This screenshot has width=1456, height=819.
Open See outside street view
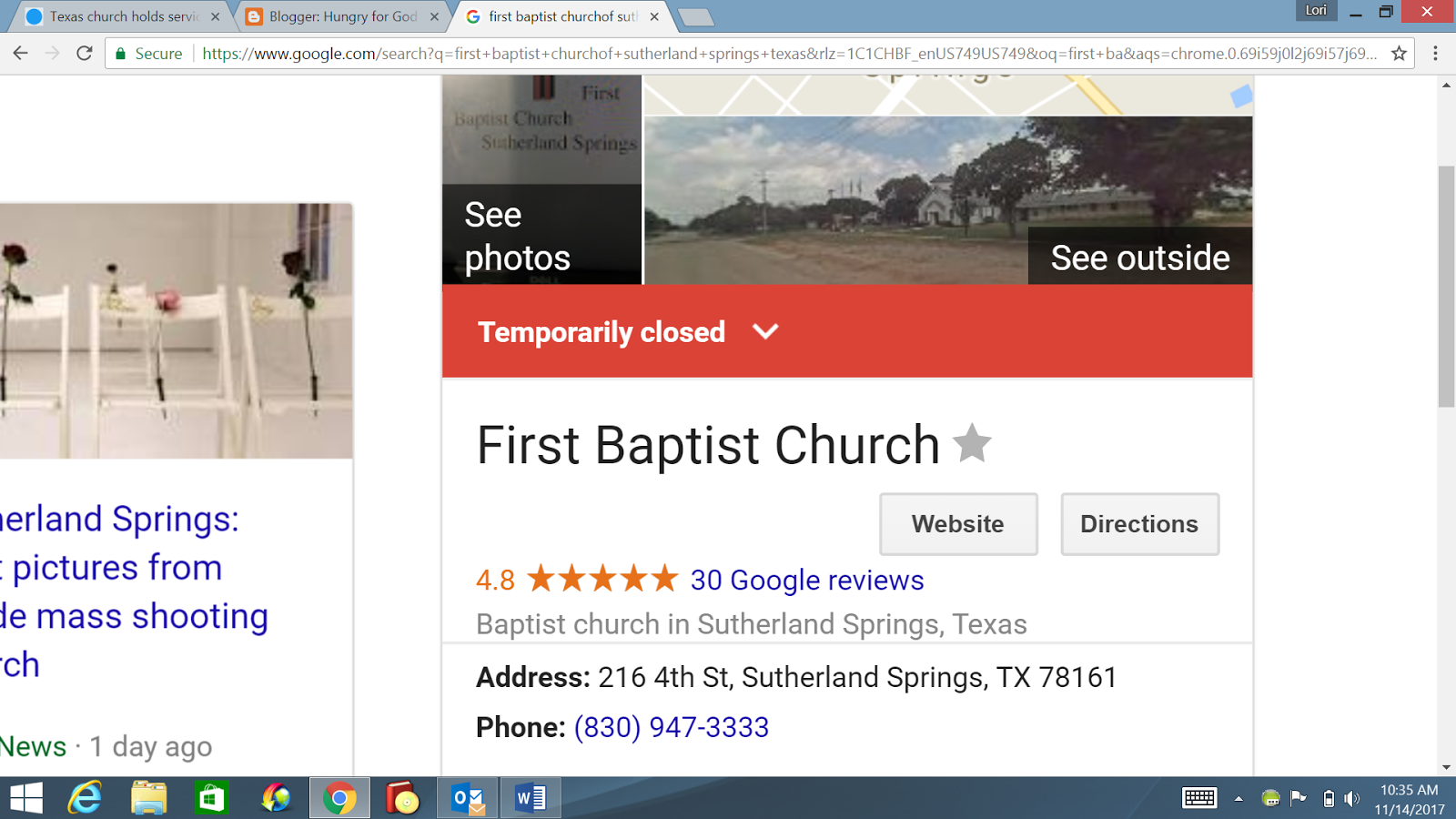(1139, 258)
